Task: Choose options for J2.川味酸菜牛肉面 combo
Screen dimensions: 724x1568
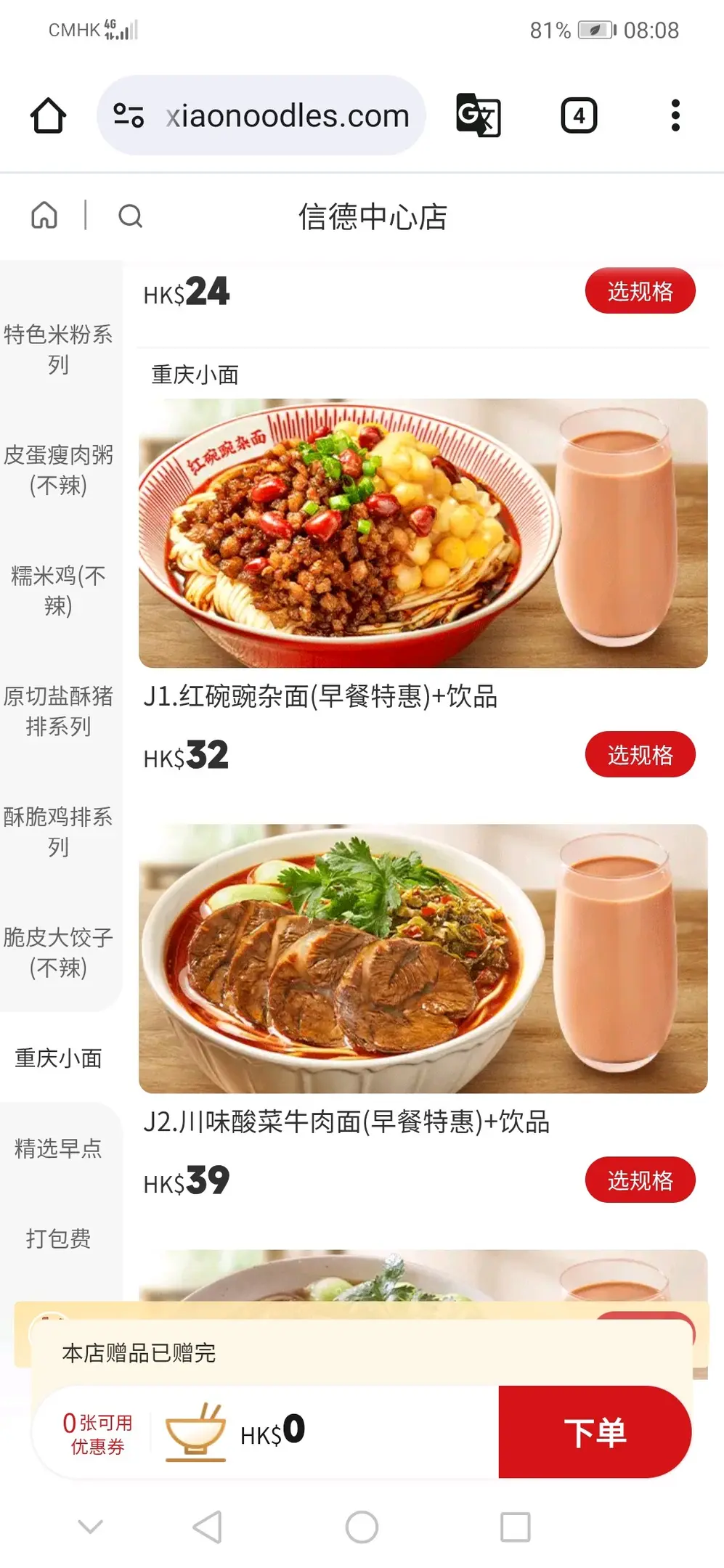Action: [640, 1180]
